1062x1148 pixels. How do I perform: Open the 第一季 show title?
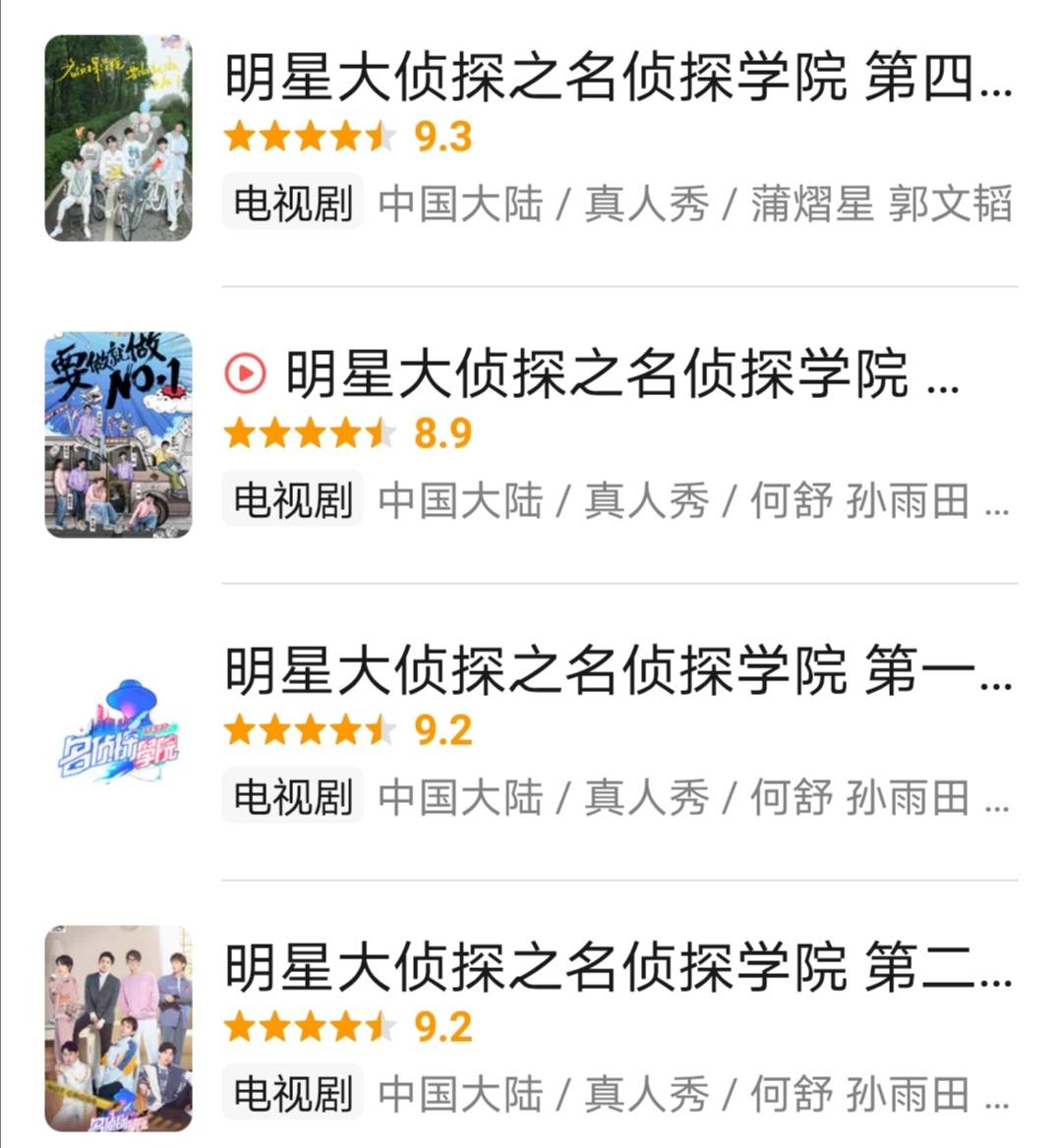click(590, 669)
